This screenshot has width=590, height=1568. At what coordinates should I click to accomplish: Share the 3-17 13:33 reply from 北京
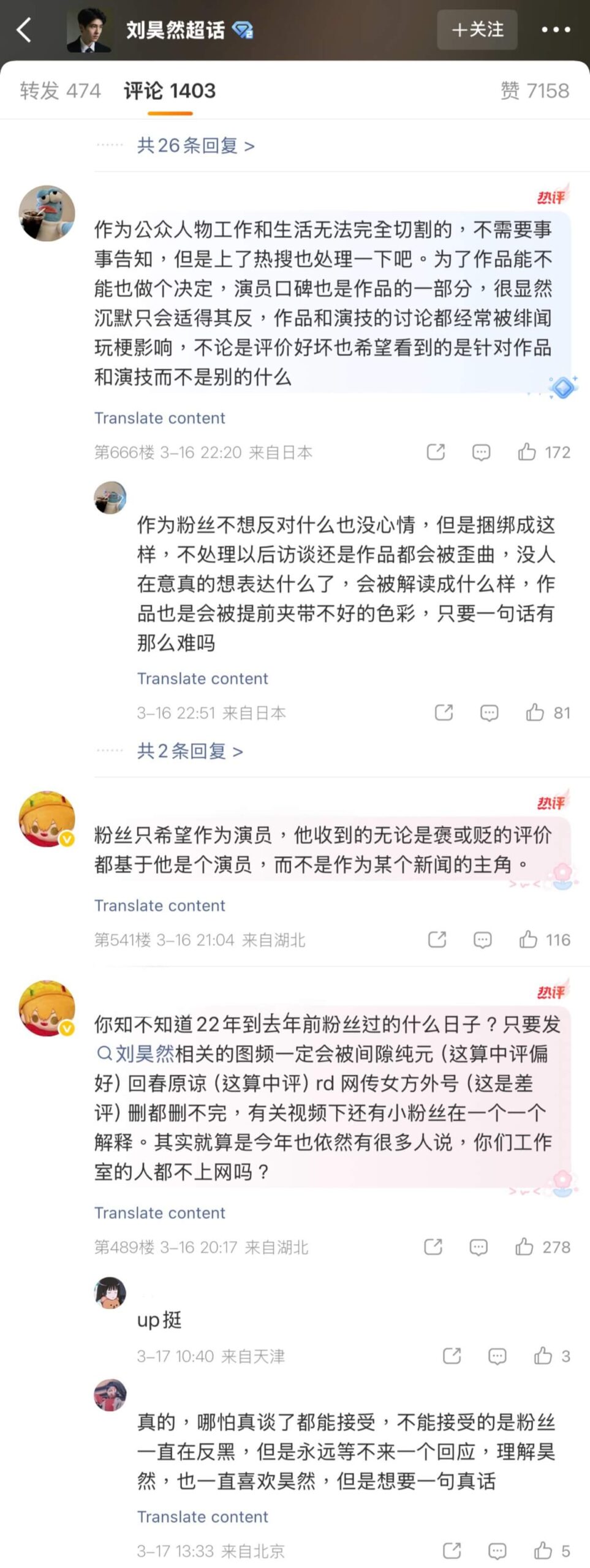pos(452,1550)
